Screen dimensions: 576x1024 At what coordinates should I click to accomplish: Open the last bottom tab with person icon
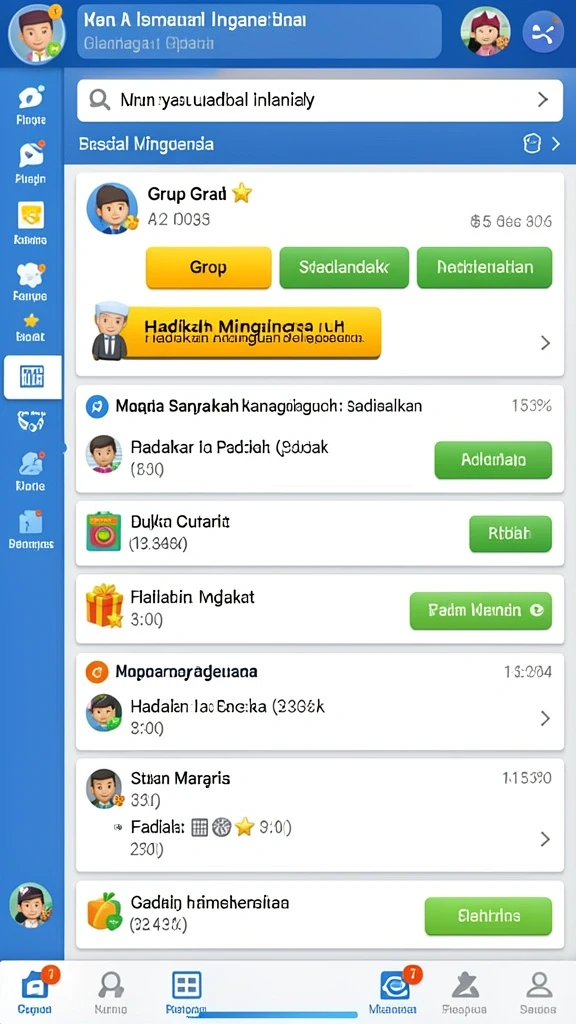pyautogui.click(x=539, y=991)
